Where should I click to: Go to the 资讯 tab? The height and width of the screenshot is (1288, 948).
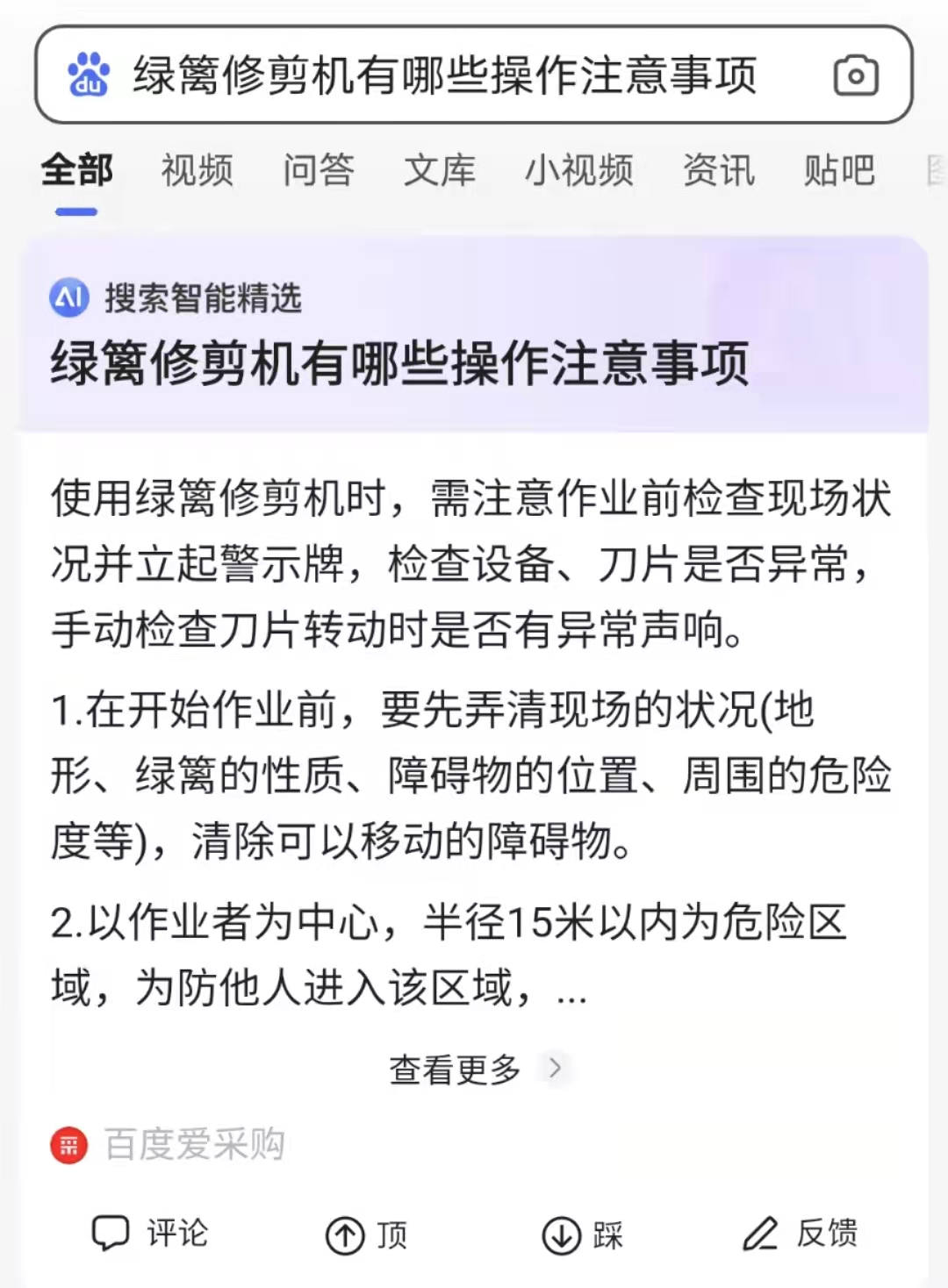tap(718, 170)
